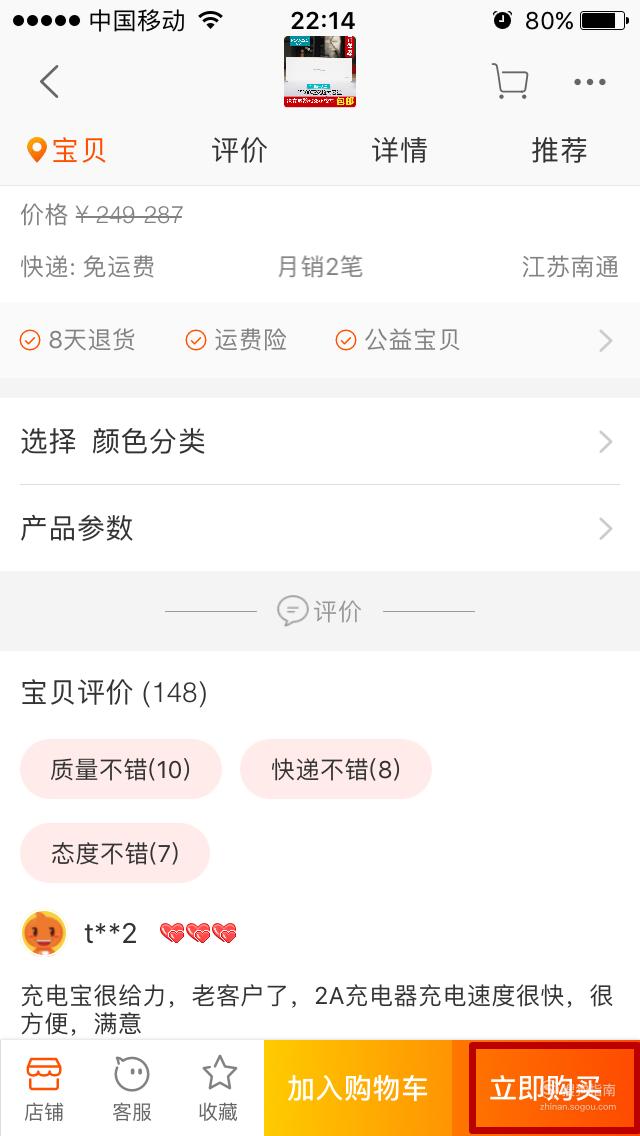Image resolution: width=640 pixels, height=1136 pixels.
Task: Open the shopping cart icon
Action: [x=510, y=81]
